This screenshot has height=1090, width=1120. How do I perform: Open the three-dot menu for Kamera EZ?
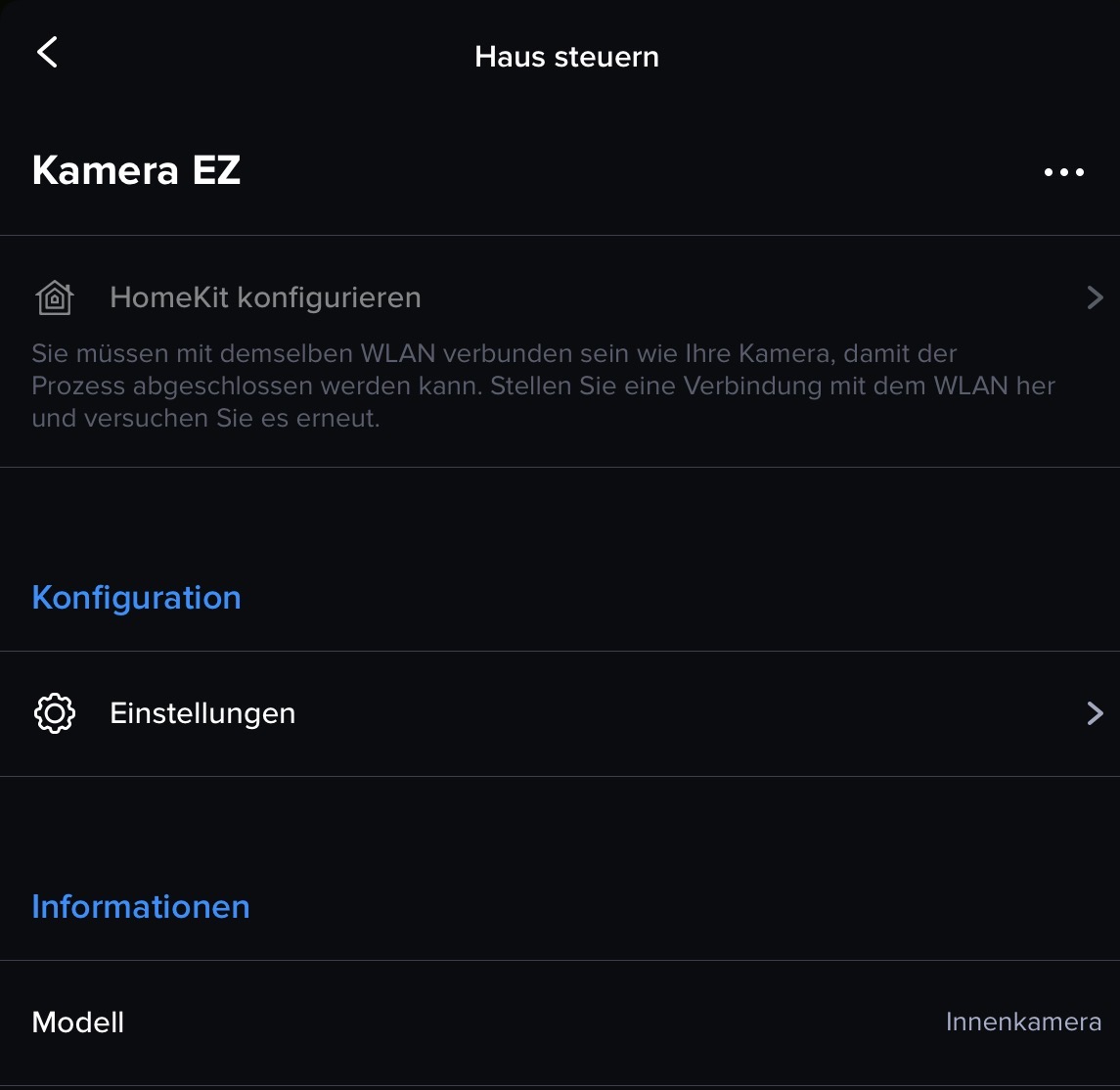click(1063, 172)
